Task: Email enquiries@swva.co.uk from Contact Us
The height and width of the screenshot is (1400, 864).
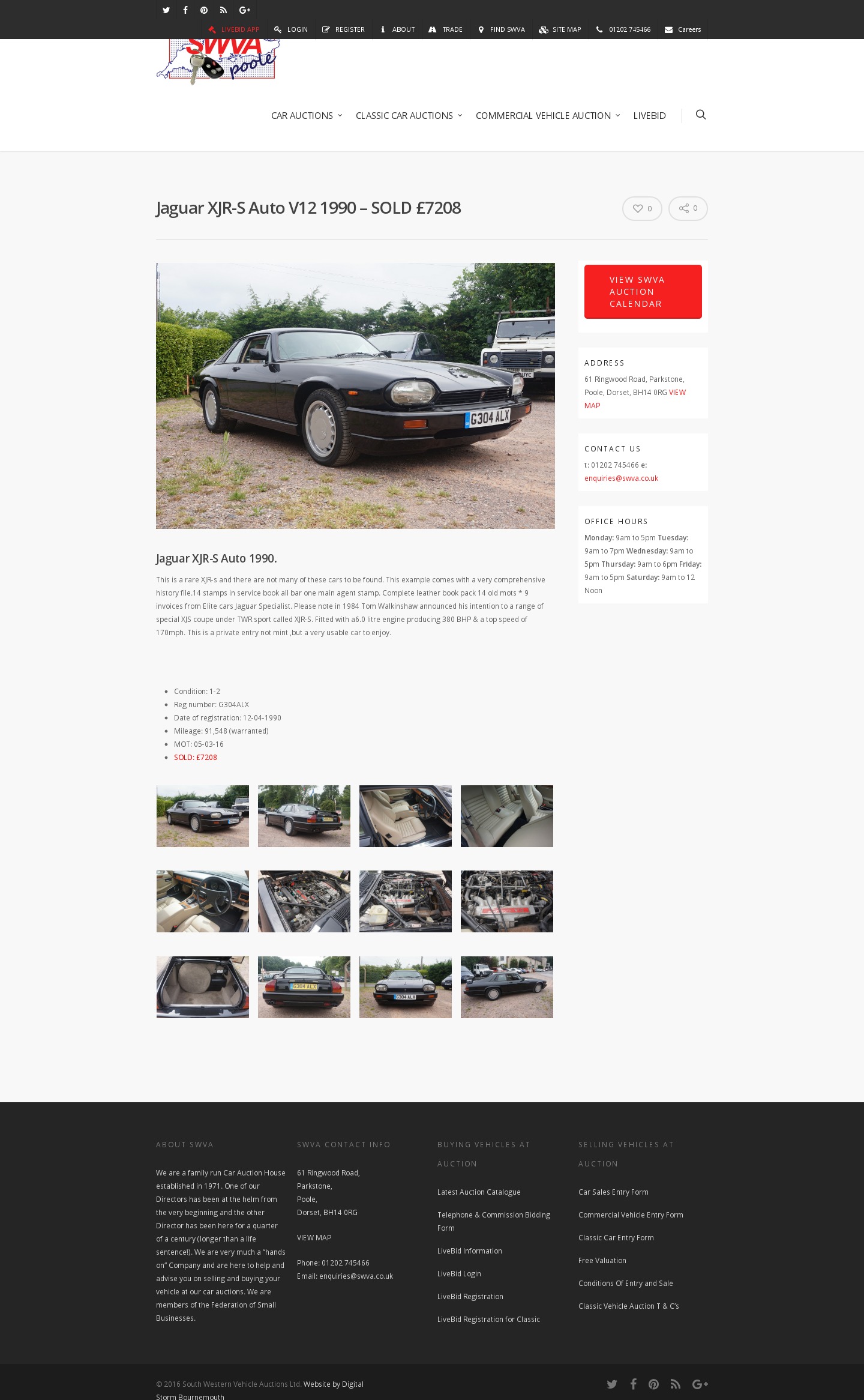Action: [621, 478]
